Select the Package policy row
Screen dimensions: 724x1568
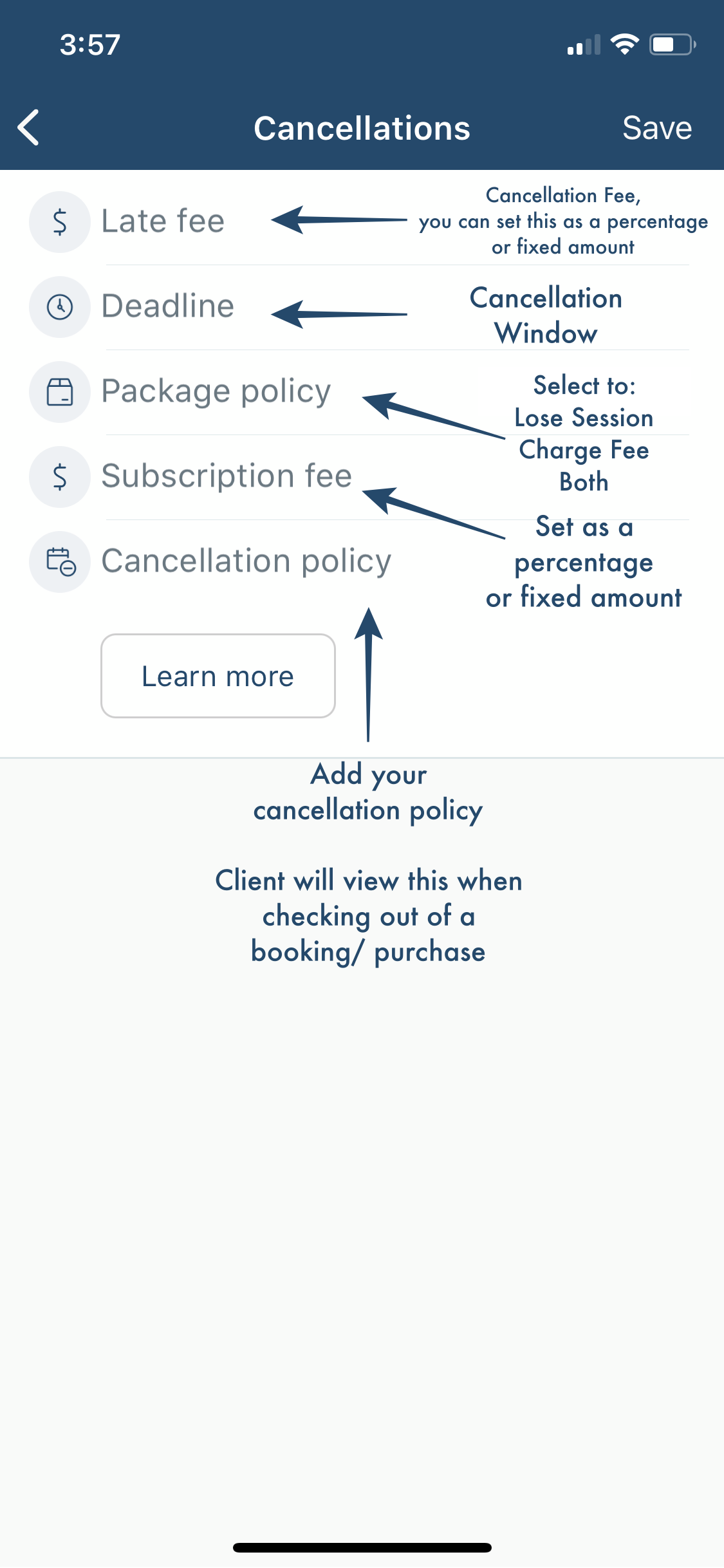362,392
